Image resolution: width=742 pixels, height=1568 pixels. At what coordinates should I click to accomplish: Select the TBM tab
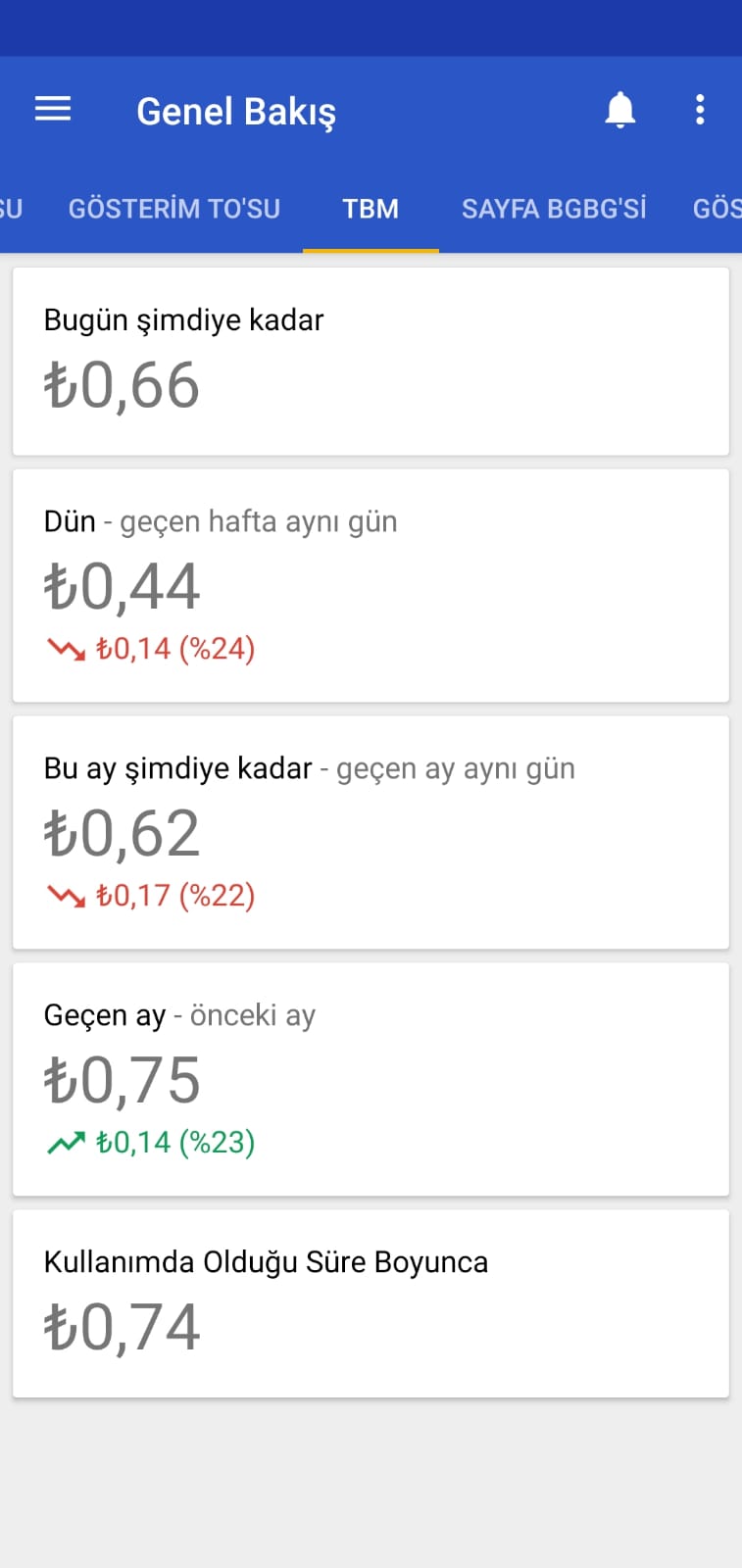371,209
